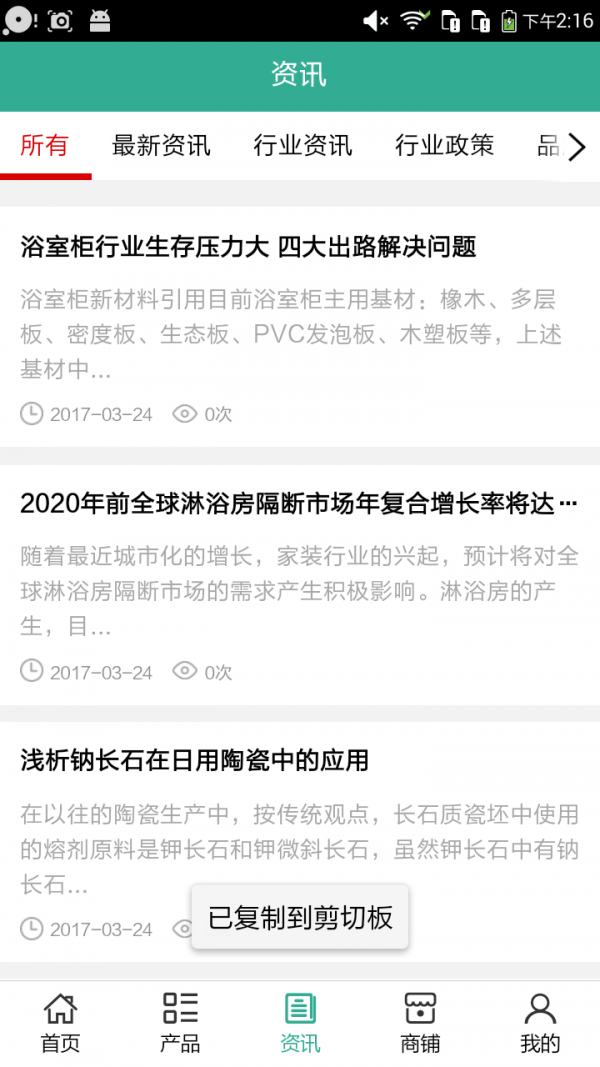The image size is (600, 1067).
Task: Open article 浅析钠长石在日用陶瓷中的应用
Action: pyautogui.click(x=195, y=761)
